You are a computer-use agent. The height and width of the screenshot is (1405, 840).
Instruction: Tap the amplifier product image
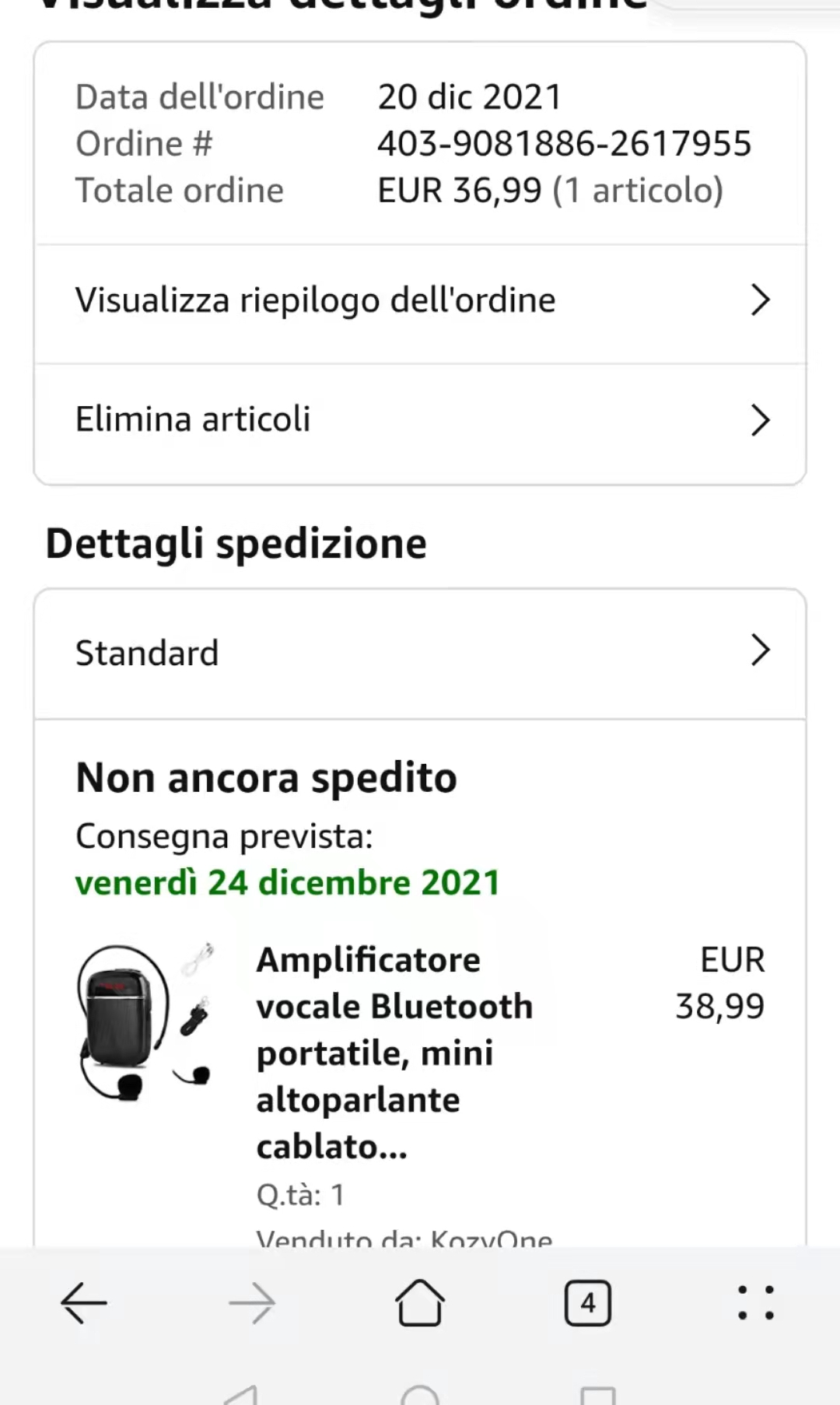click(x=145, y=1022)
